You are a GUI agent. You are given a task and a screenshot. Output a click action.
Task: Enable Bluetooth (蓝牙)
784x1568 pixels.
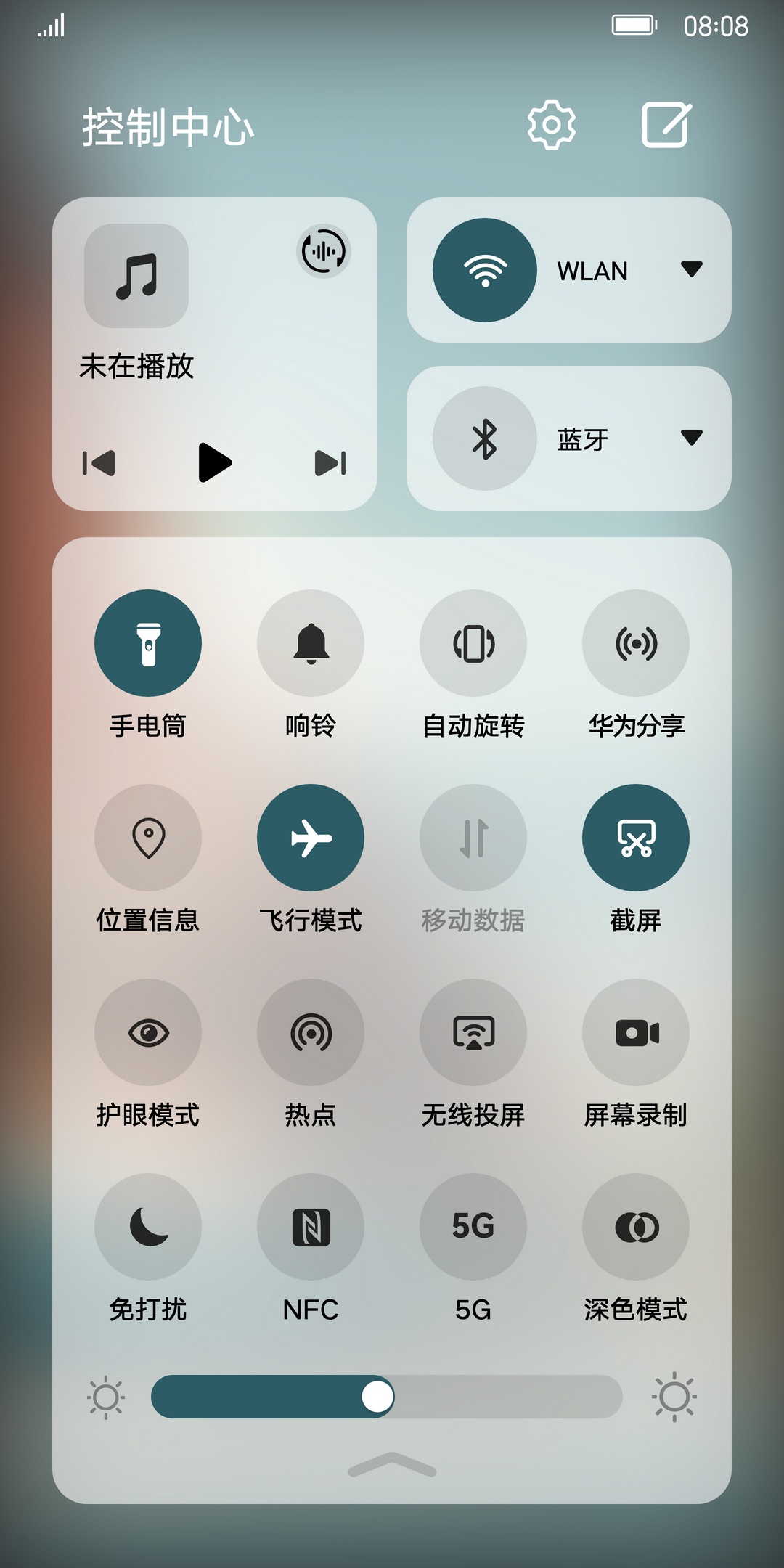tap(485, 438)
